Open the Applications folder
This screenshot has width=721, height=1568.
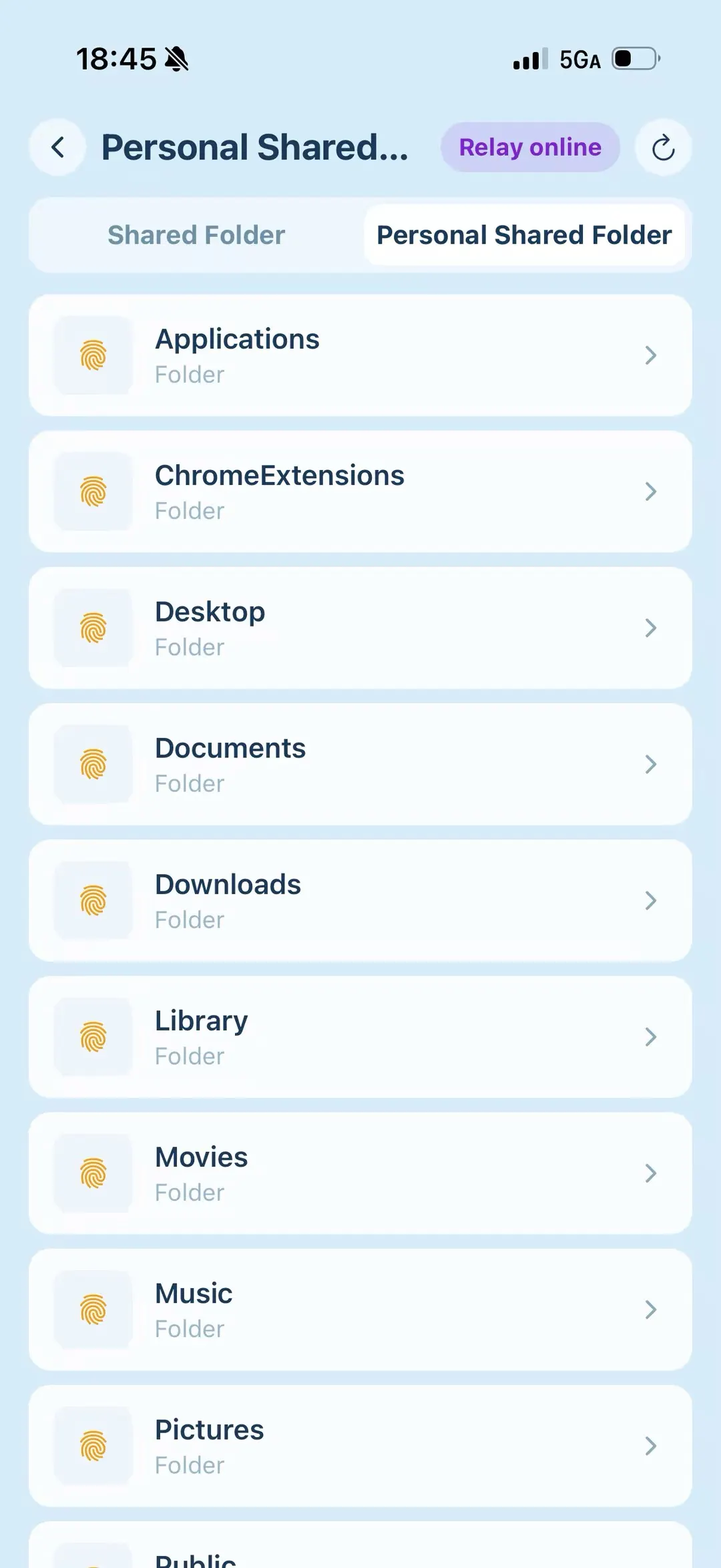tap(360, 355)
